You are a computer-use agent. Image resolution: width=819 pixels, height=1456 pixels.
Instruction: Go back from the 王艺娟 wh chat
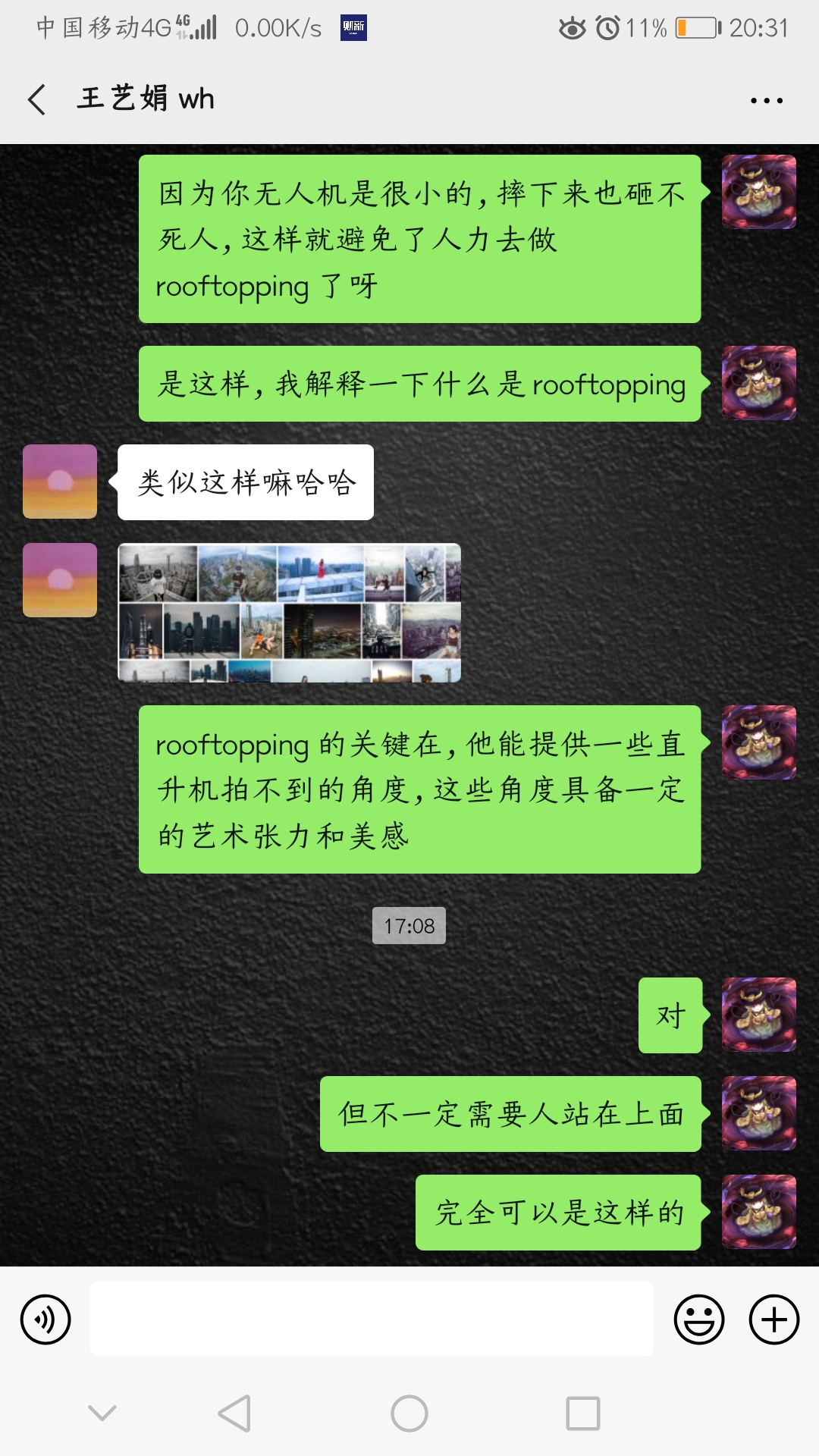[x=36, y=99]
